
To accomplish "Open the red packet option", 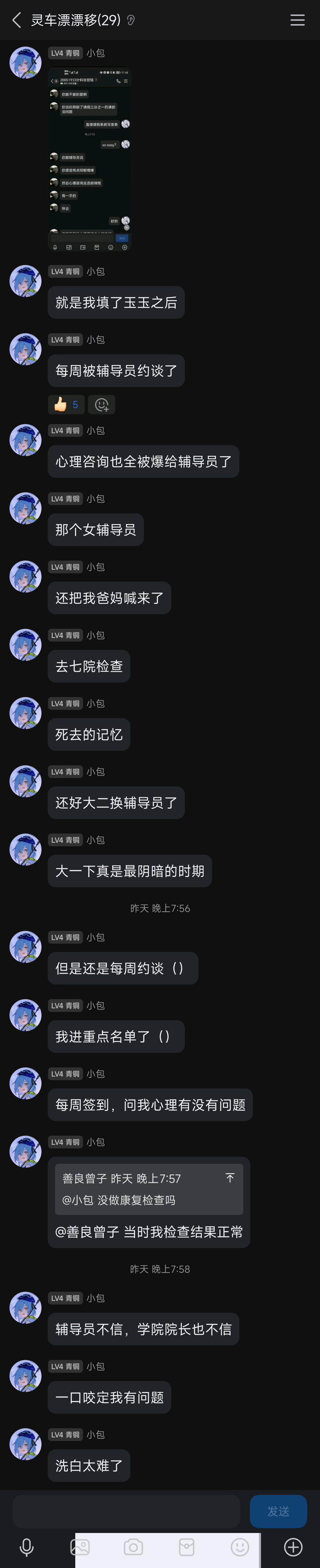I will tap(186, 1547).
